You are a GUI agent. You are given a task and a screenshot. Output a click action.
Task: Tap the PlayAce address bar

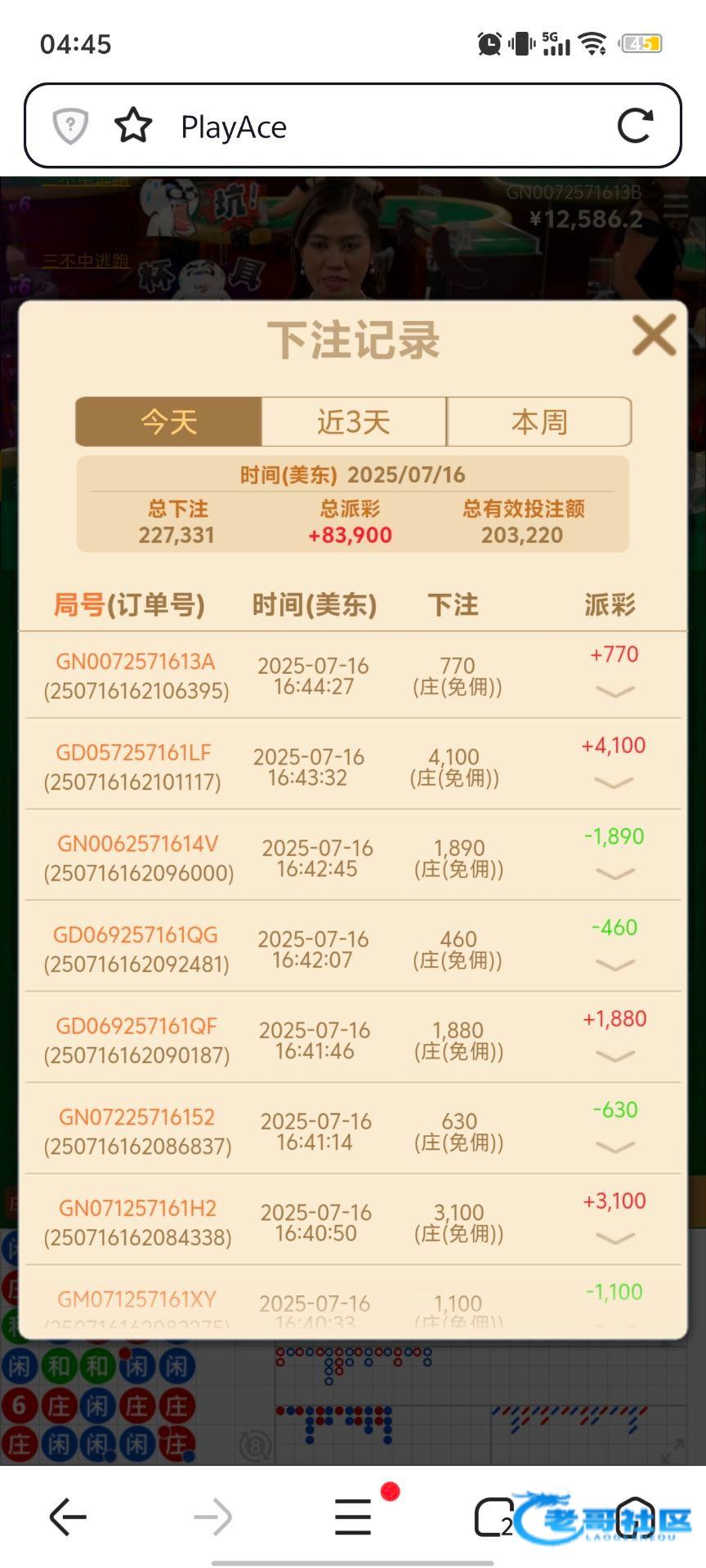[368, 127]
